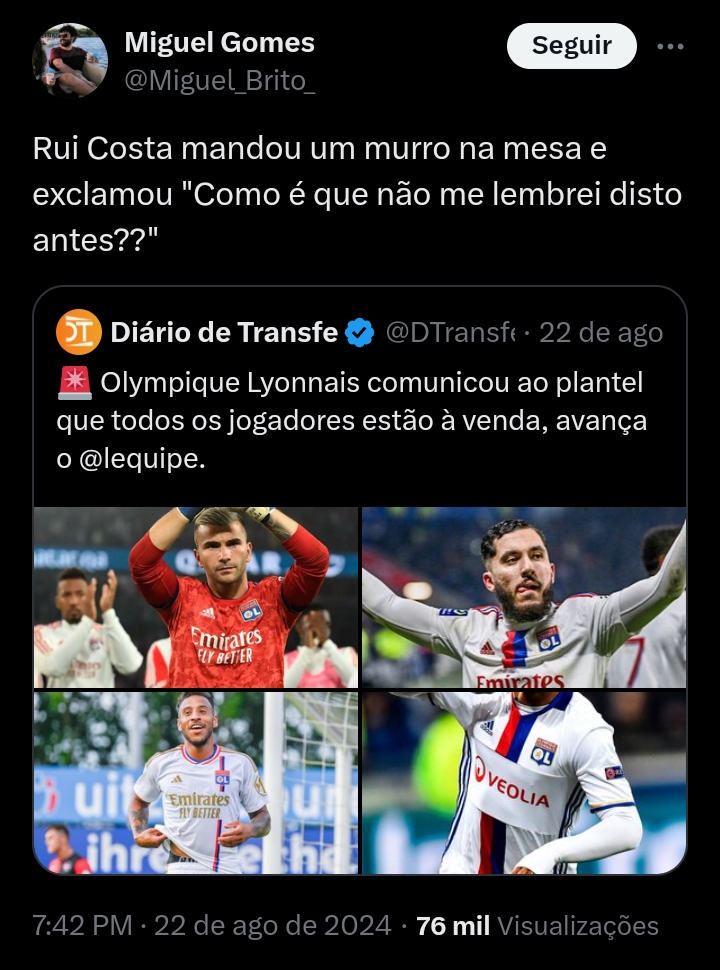Open Miguel Gomes' profile picture

(69, 60)
